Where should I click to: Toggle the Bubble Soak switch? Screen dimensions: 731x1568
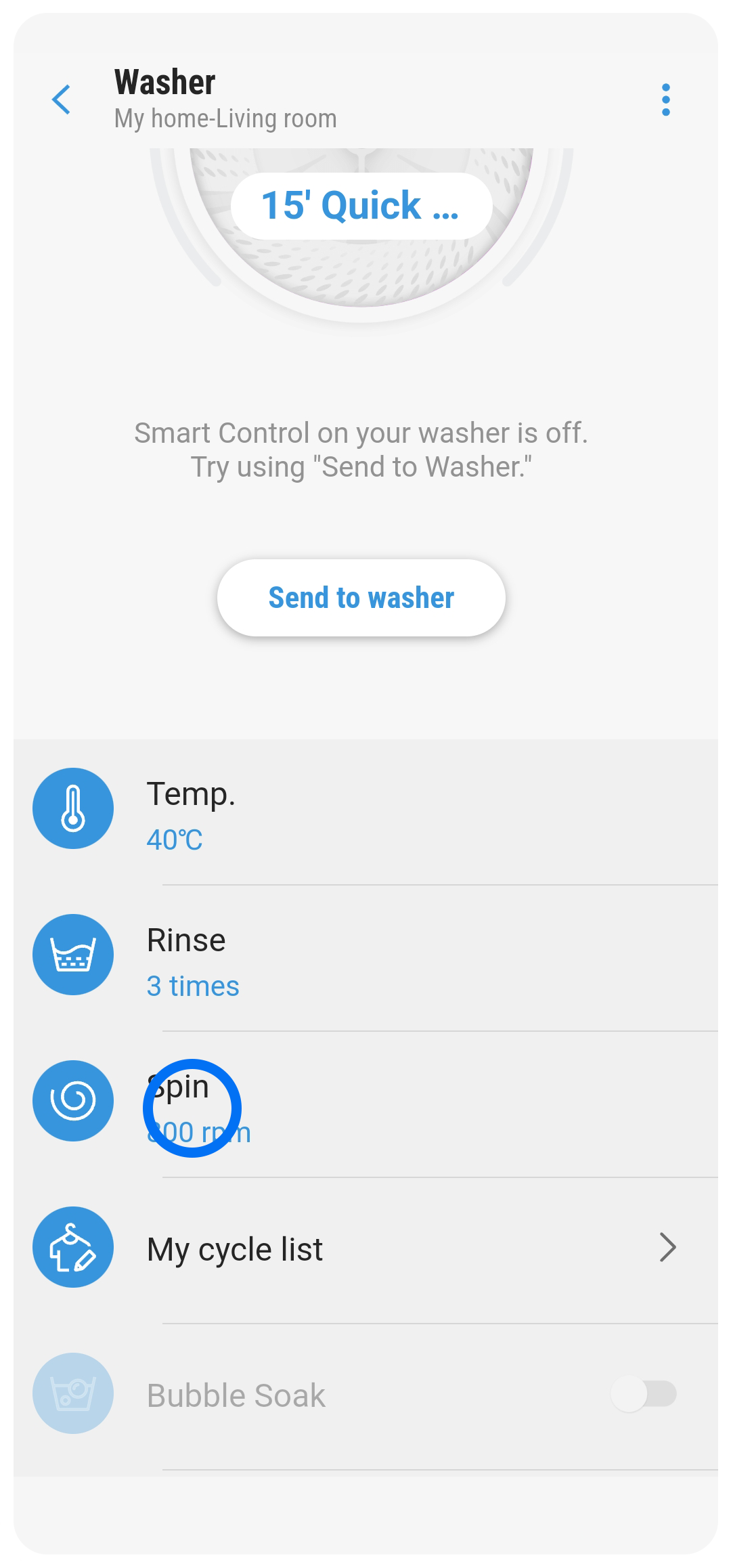point(644,1395)
